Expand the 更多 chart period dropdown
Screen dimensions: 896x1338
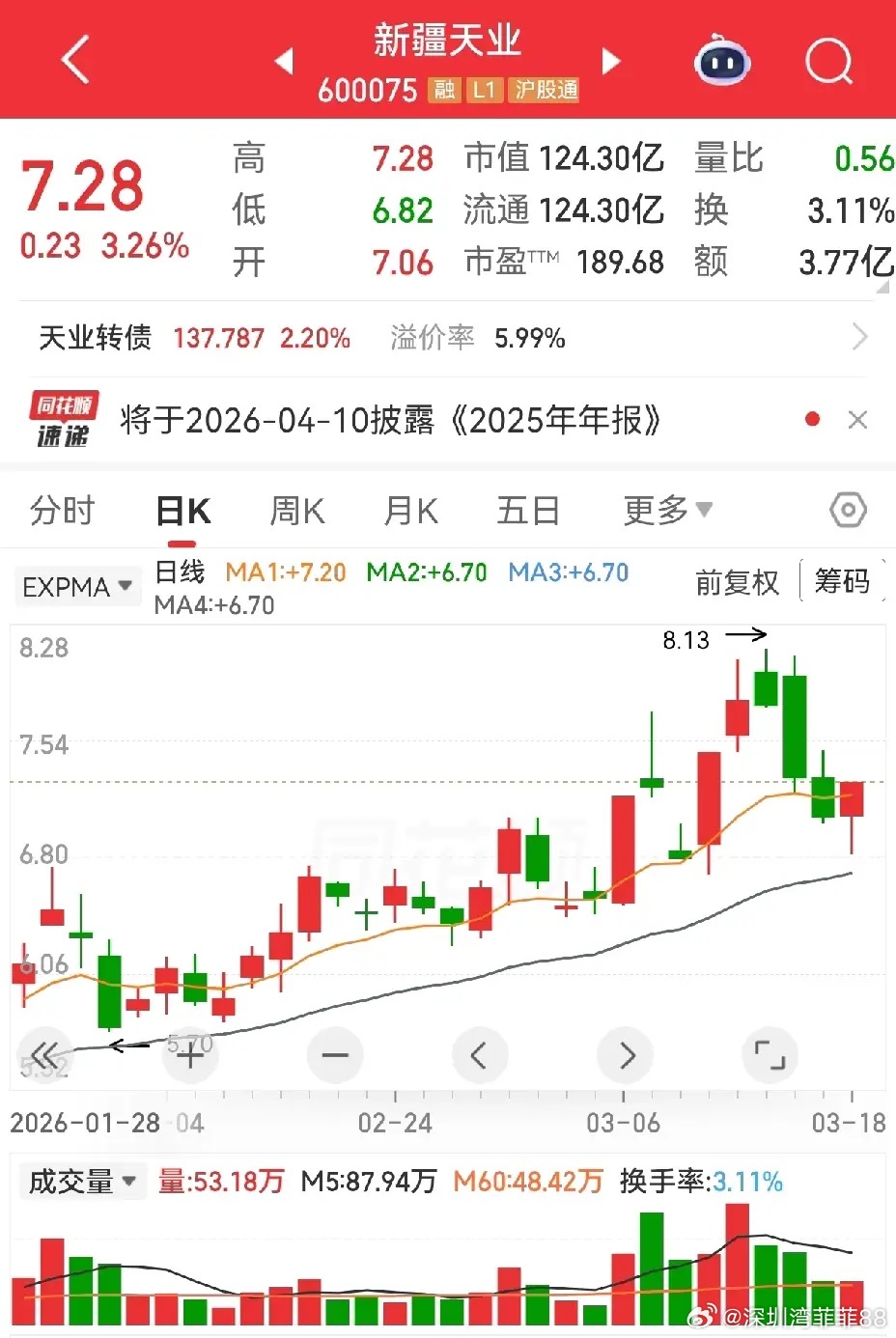(x=668, y=510)
